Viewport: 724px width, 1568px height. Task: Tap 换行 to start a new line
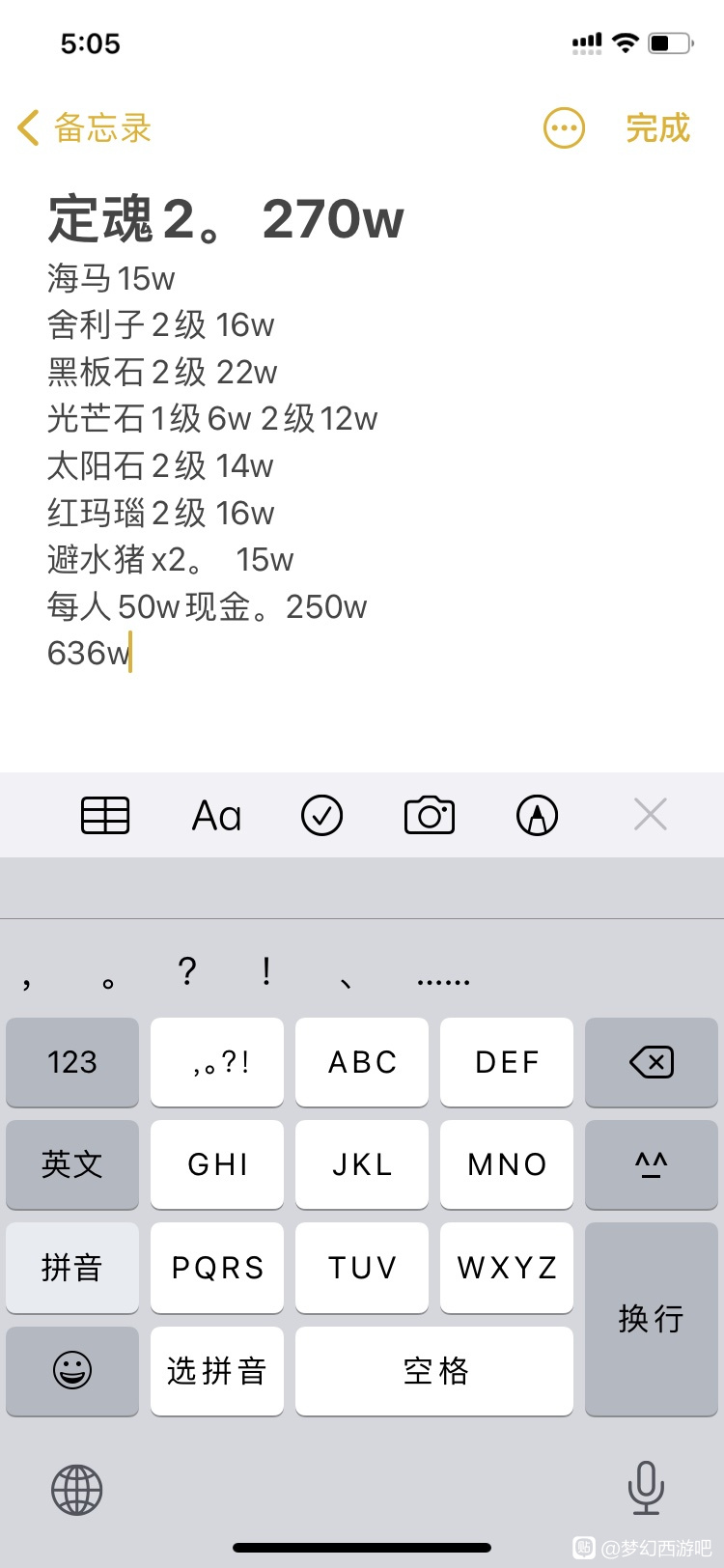pos(652,1319)
